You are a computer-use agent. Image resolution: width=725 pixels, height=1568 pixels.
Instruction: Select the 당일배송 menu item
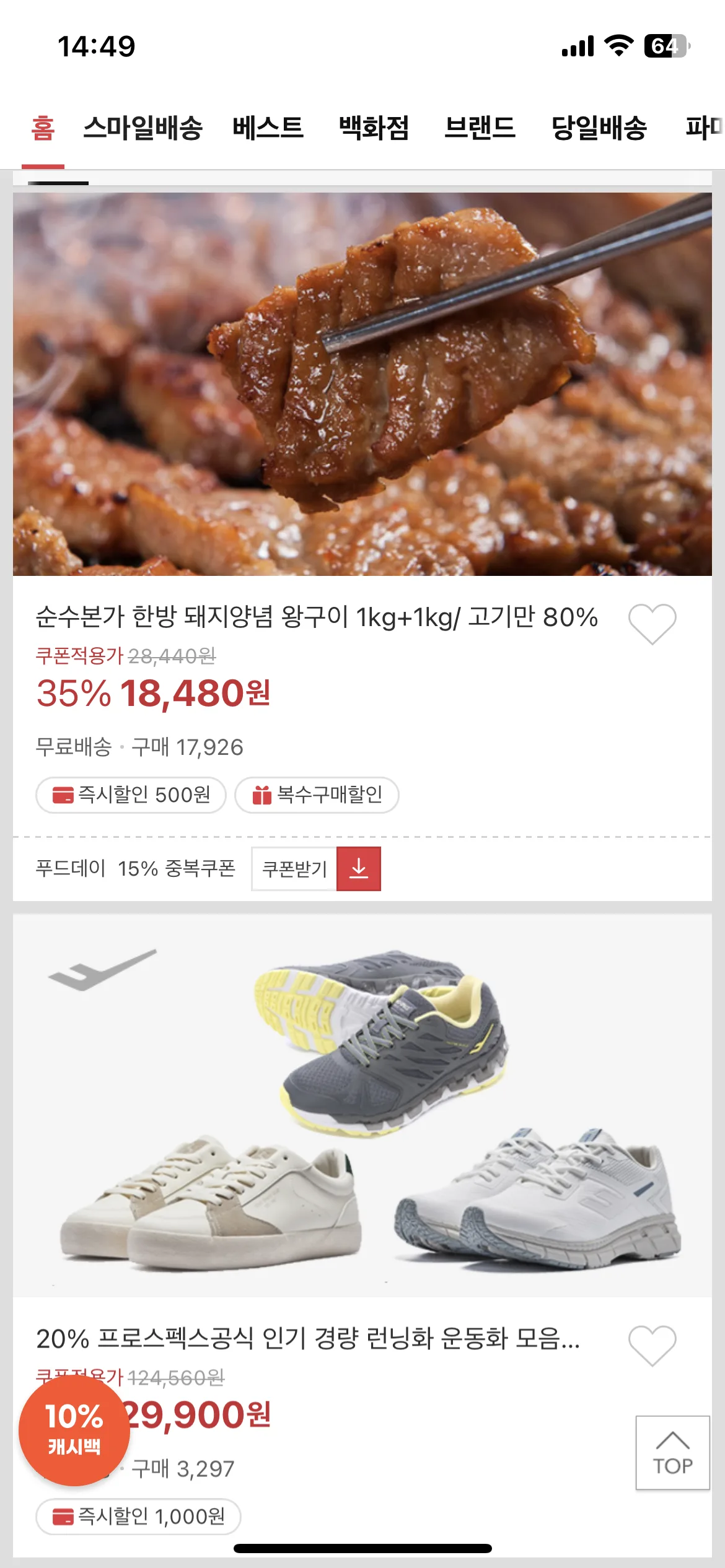(597, 129)
